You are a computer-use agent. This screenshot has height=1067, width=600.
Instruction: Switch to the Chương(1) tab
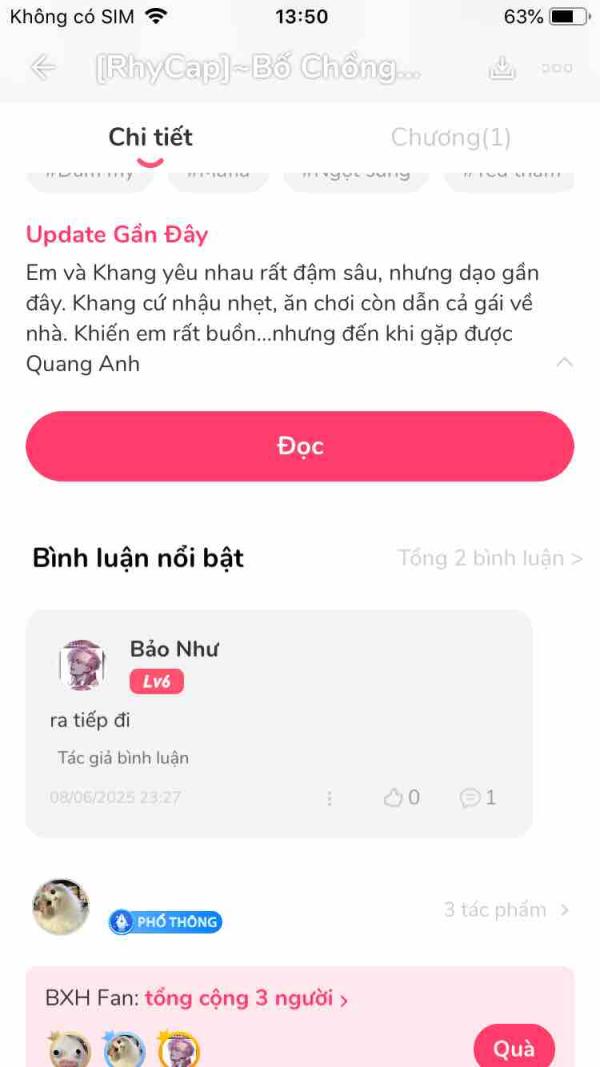pos(450,137)
